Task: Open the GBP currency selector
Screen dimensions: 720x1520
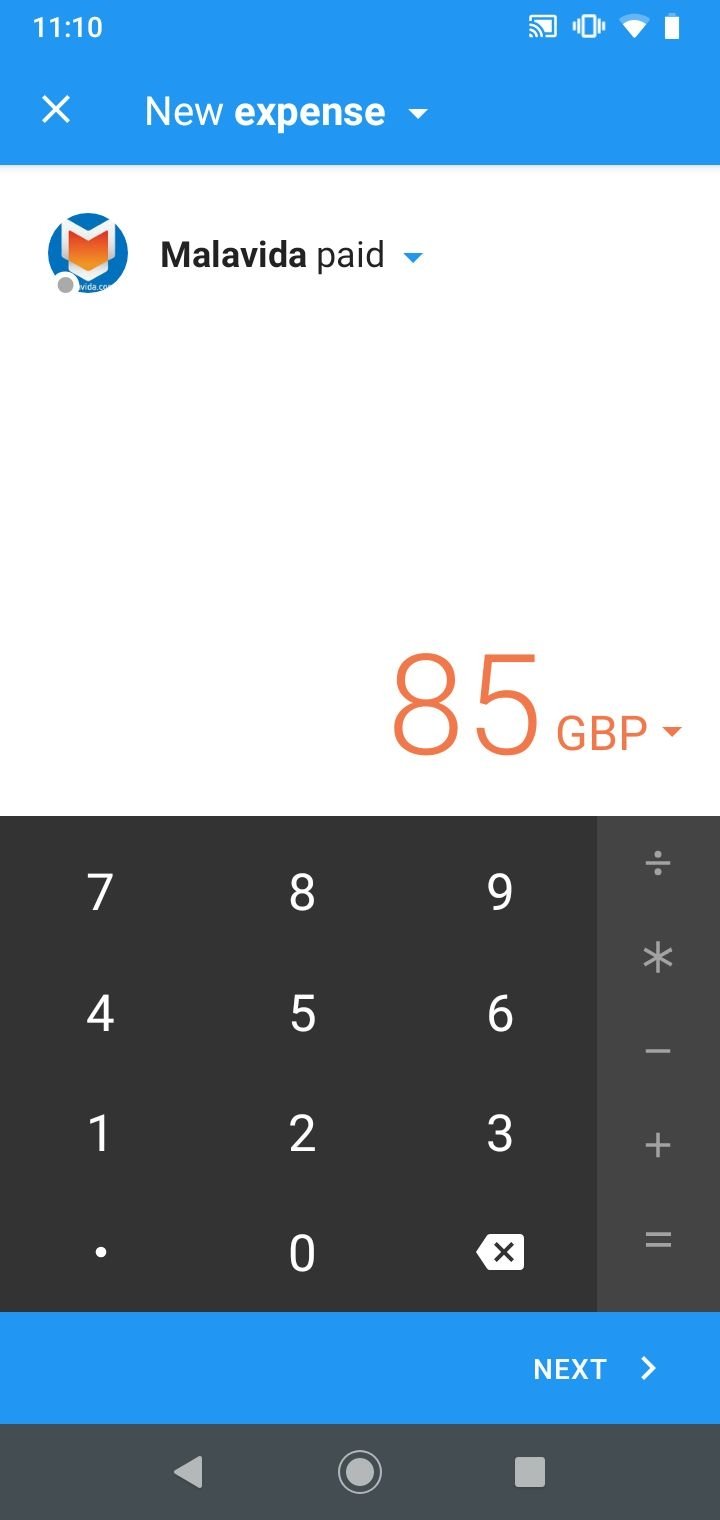Action: (x=620, y=732)
